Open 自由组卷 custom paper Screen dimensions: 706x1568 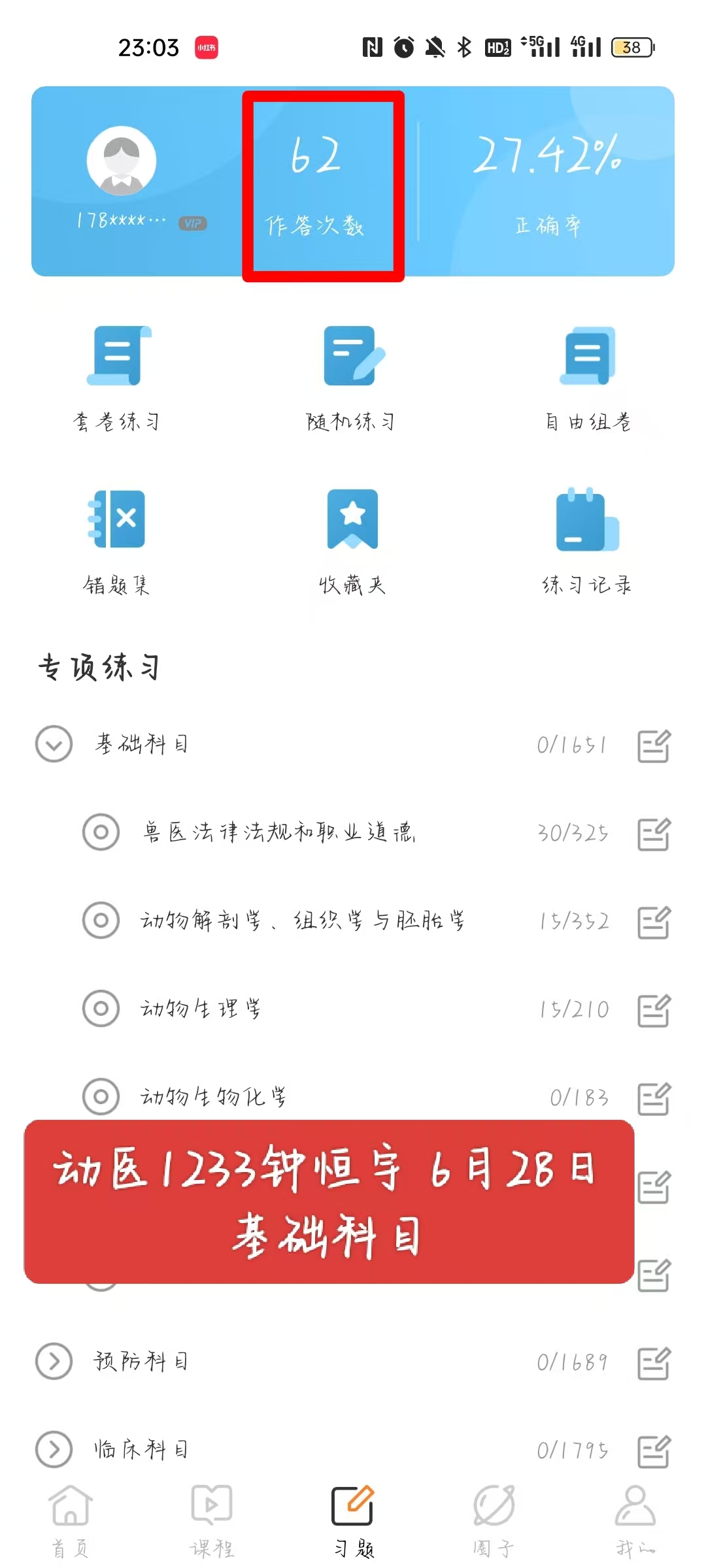[588, 379]
